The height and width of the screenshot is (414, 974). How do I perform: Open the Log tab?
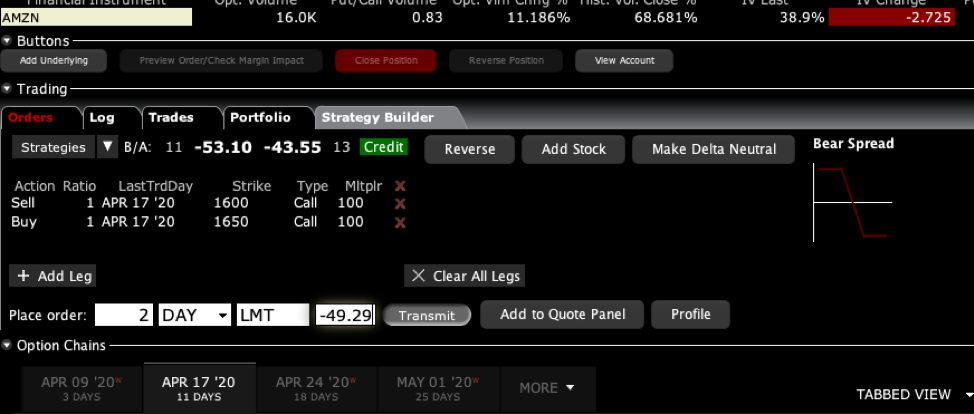102,117
